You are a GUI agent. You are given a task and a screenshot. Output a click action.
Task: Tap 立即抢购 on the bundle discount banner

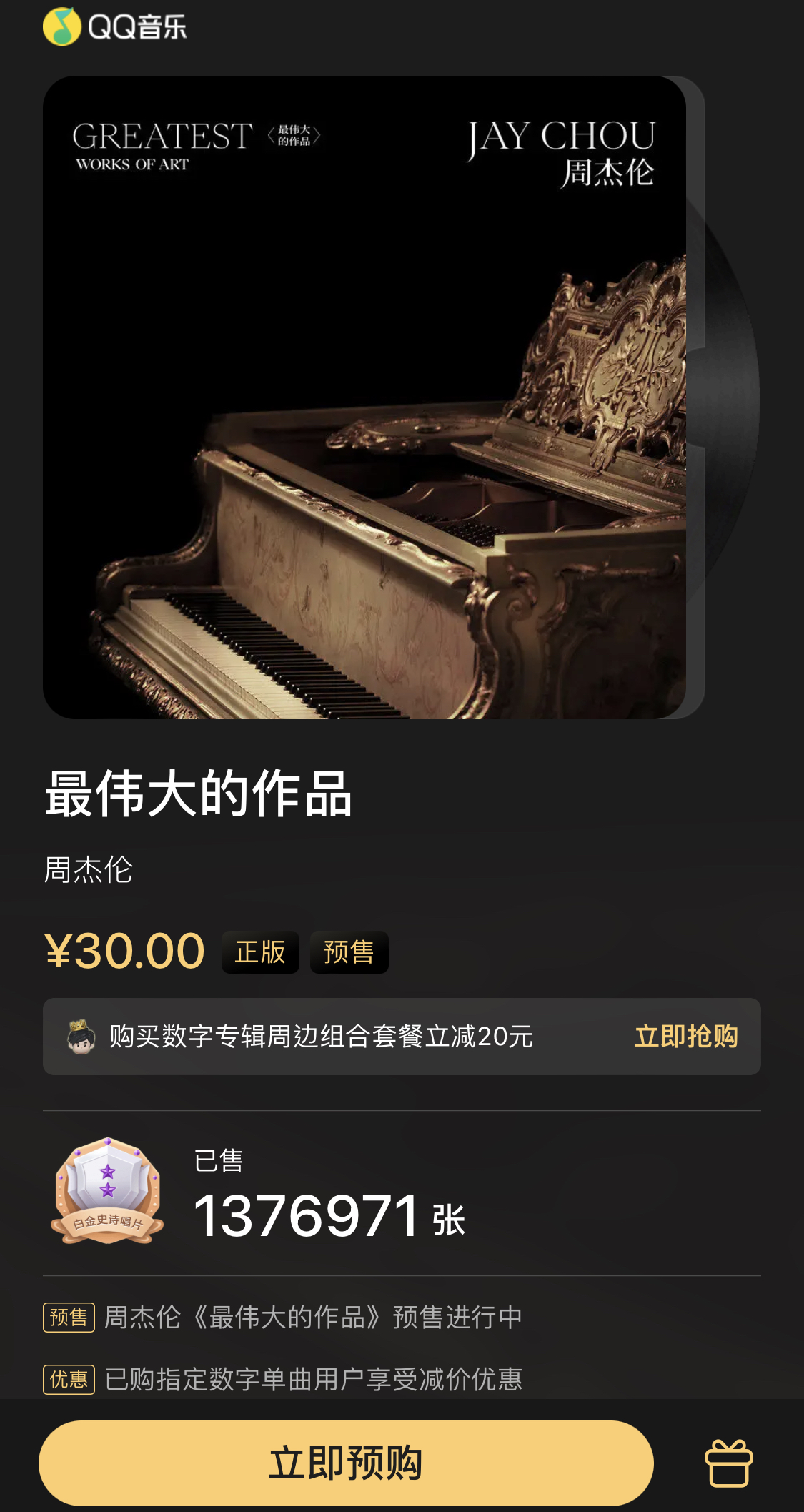(685, 1036)
